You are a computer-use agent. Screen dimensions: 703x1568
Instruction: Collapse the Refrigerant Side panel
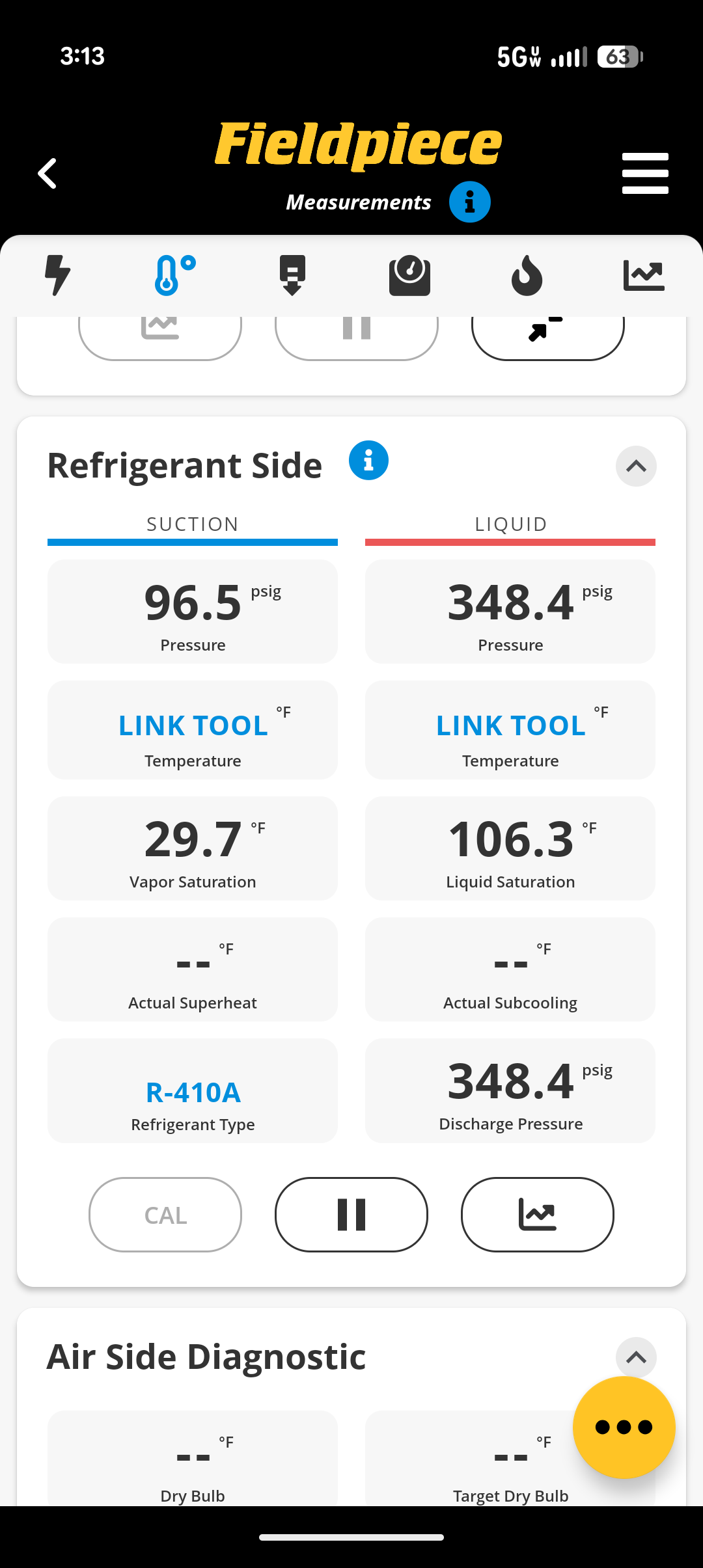click(636, 466)
